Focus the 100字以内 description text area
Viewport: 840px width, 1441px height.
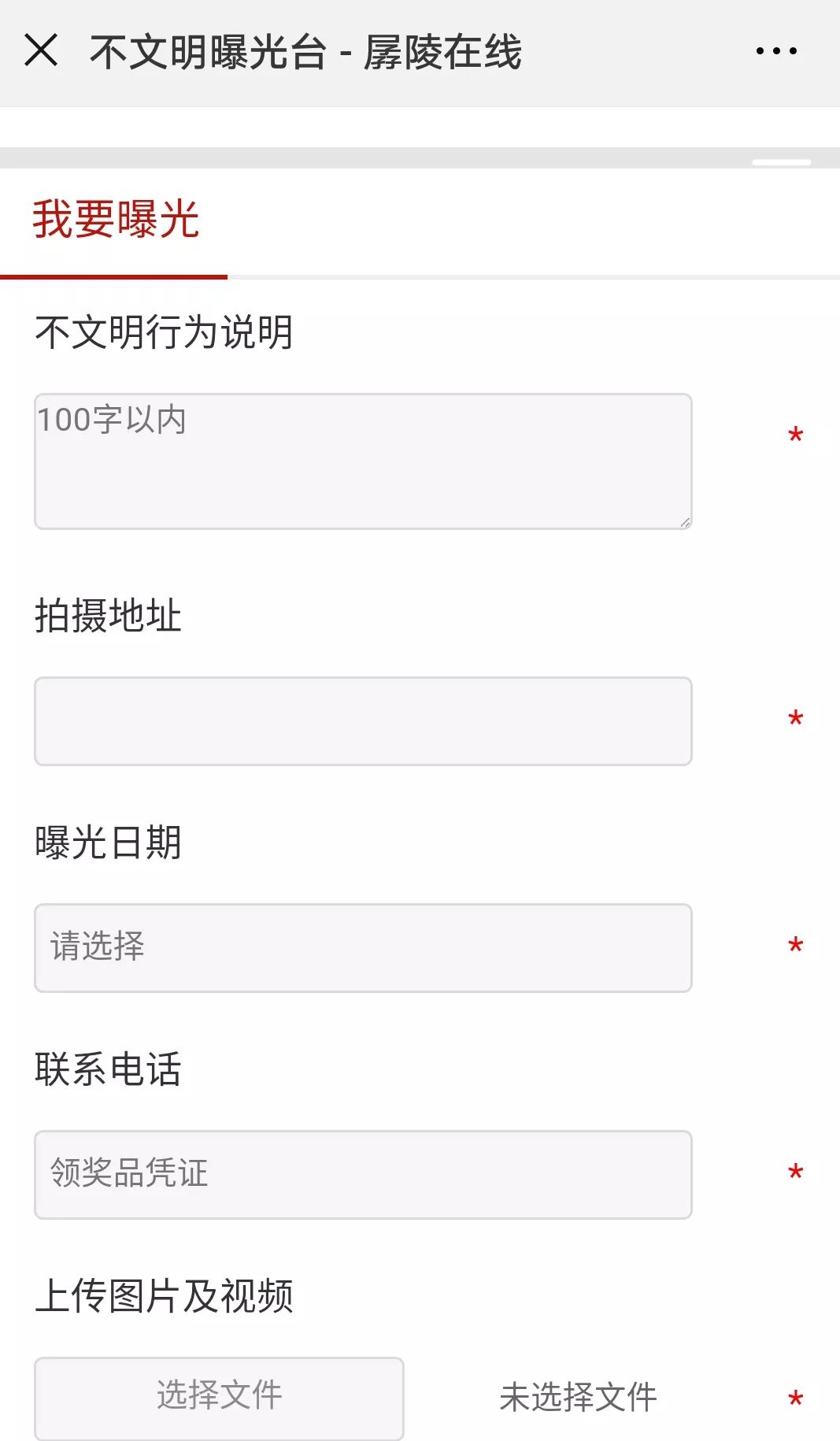(362, 459)
